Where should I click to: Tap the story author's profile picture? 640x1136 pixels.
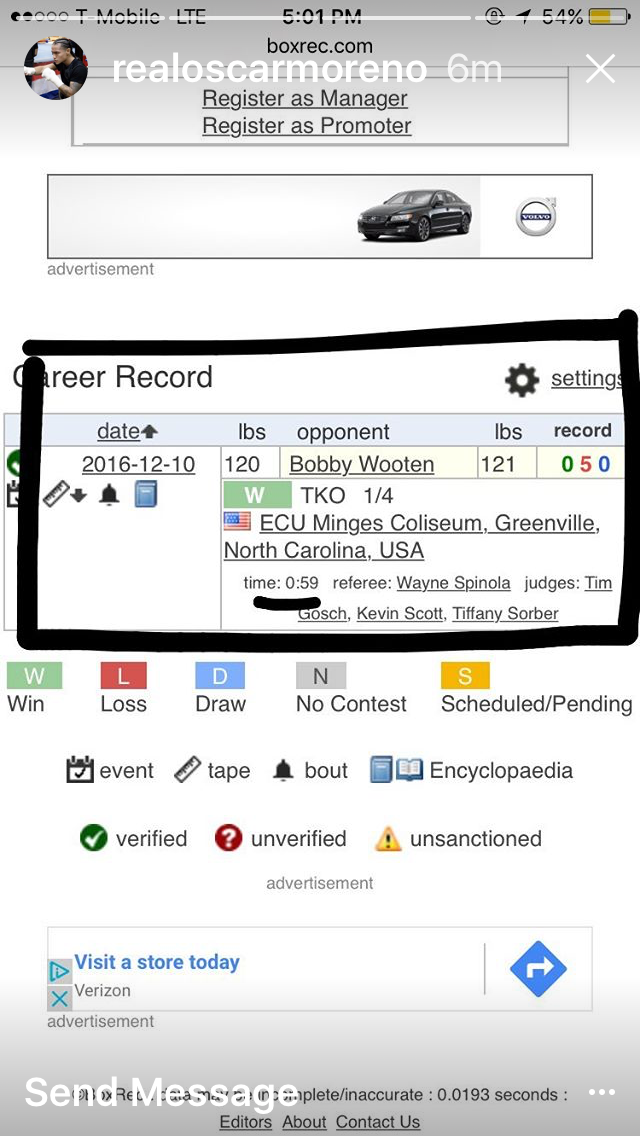[x=56, y=69]
